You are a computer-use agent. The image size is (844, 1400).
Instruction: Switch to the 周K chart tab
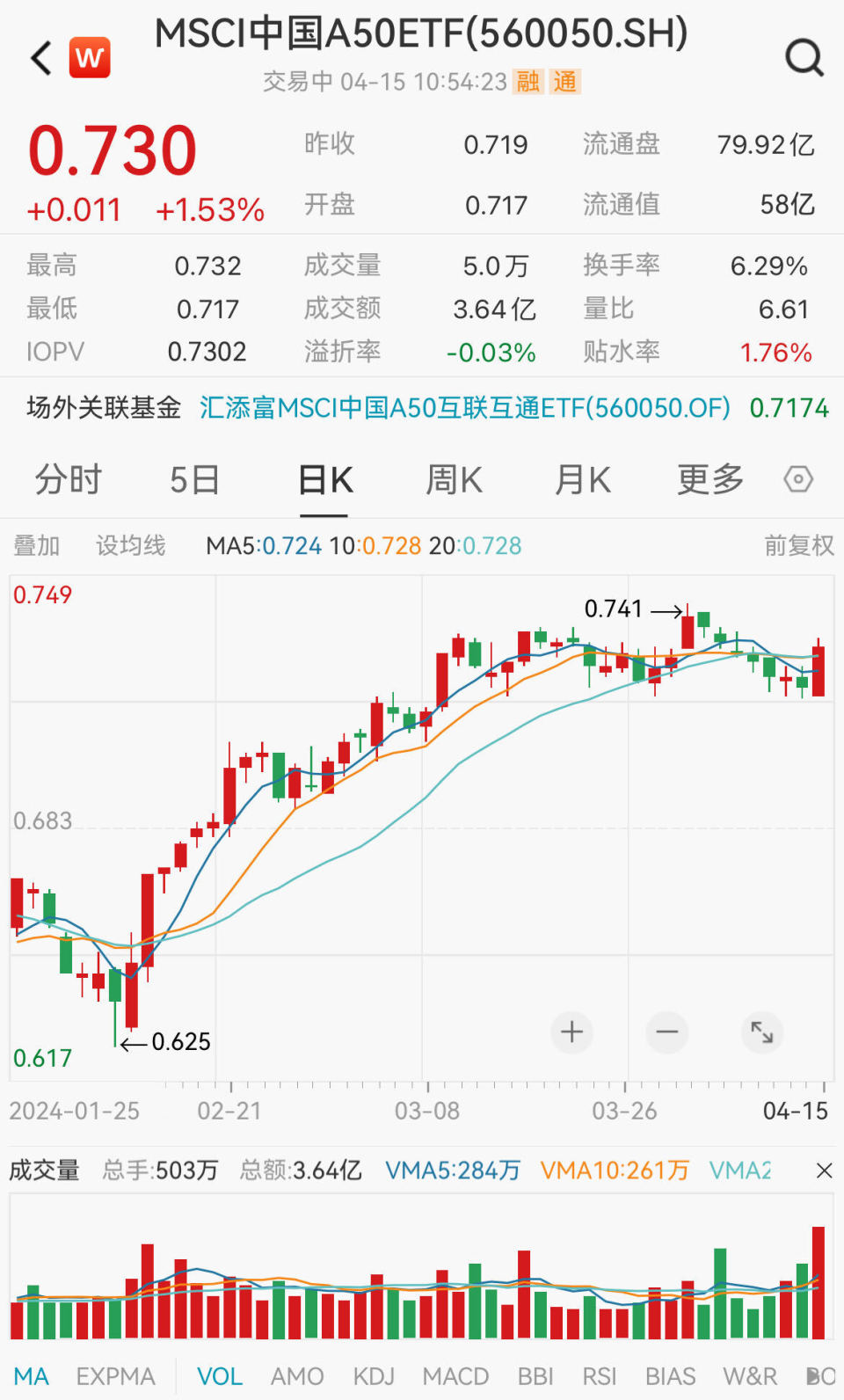pos(454,480)
